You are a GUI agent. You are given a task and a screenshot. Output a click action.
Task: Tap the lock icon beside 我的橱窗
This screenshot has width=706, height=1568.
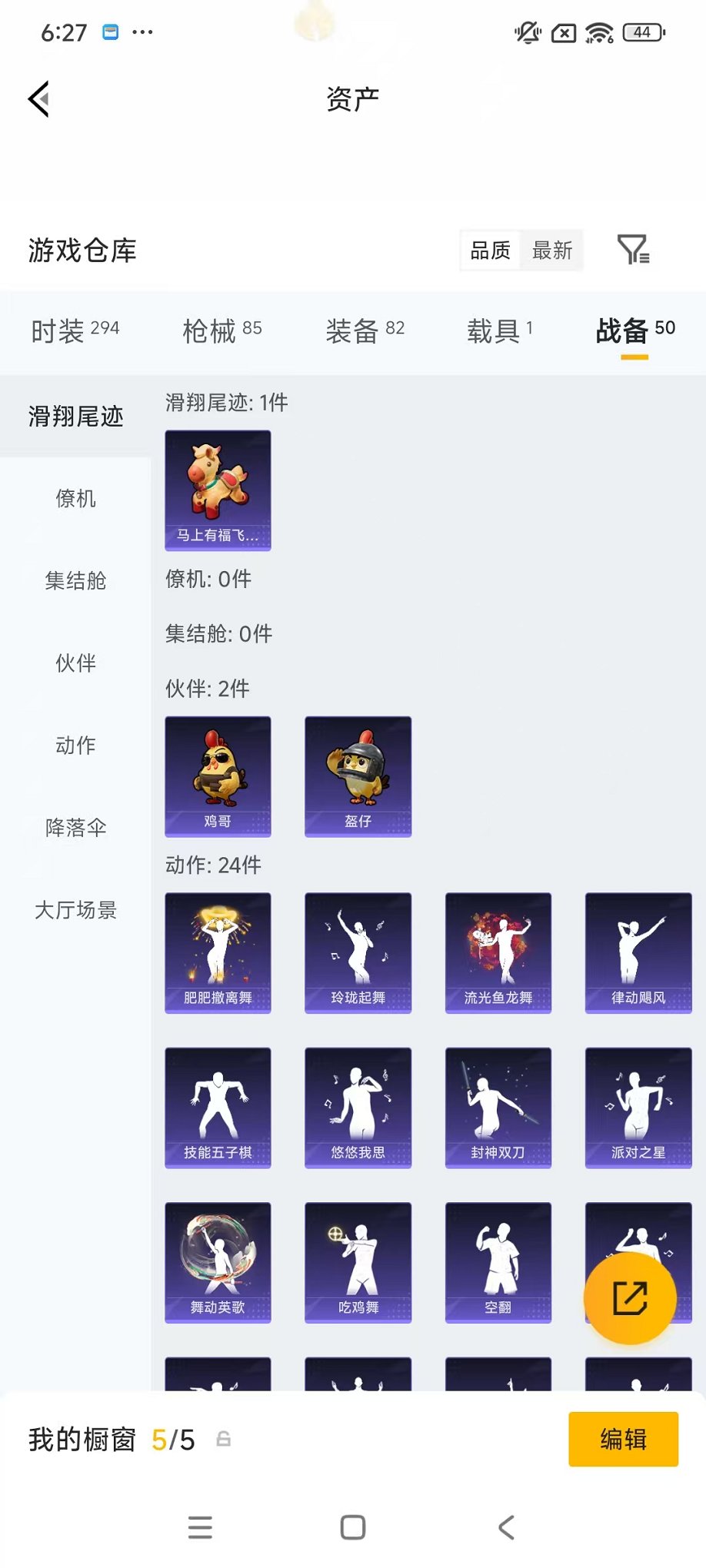(225, 1439)
